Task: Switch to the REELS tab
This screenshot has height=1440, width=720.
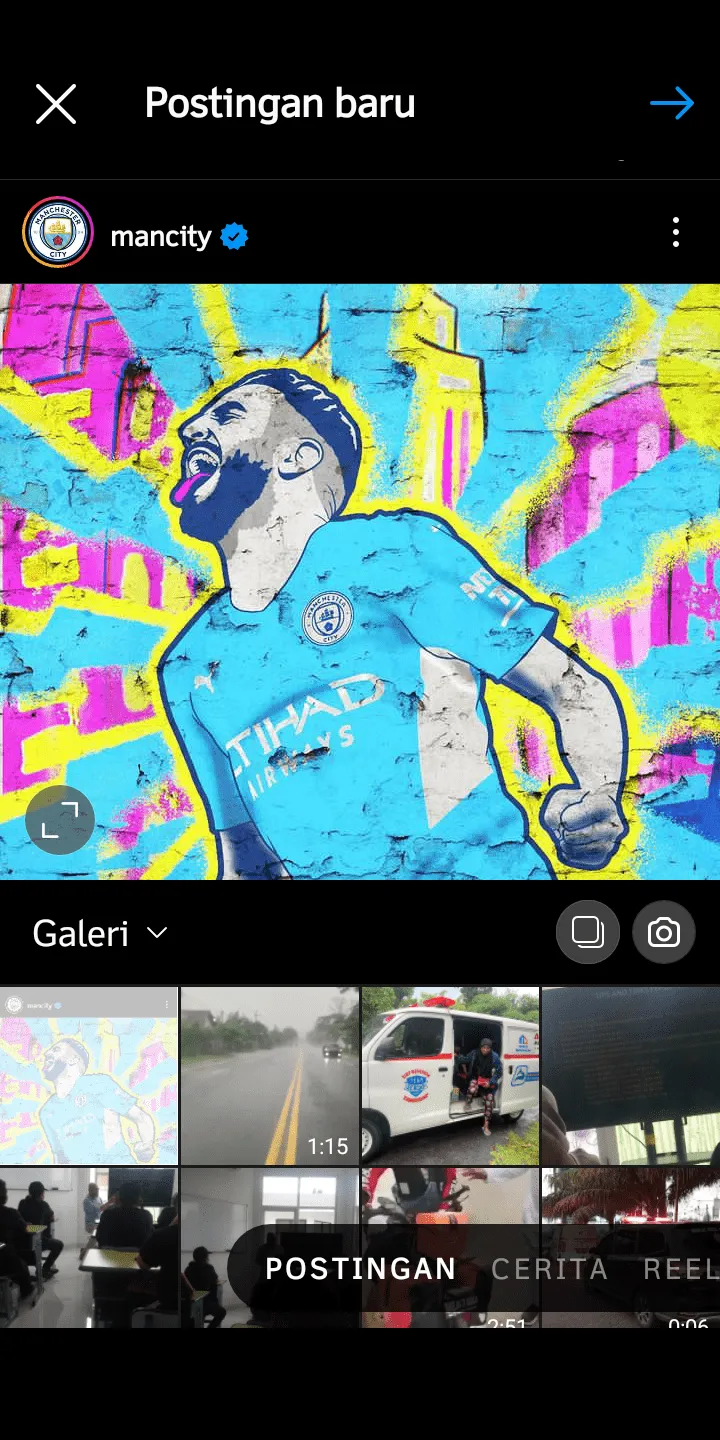Action: click(x=681, y=1269)
